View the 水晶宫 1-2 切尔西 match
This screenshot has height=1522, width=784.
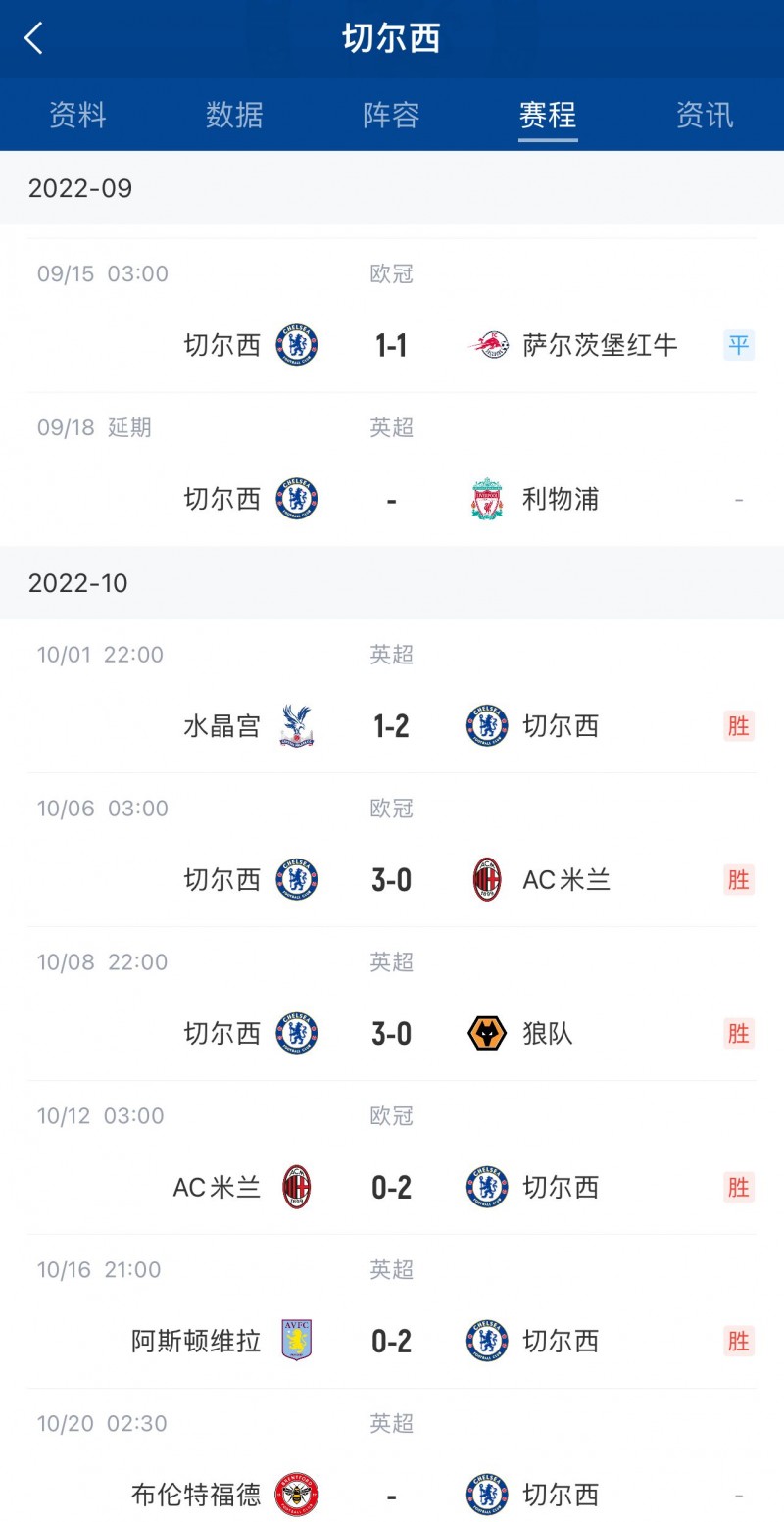point(392,696)
